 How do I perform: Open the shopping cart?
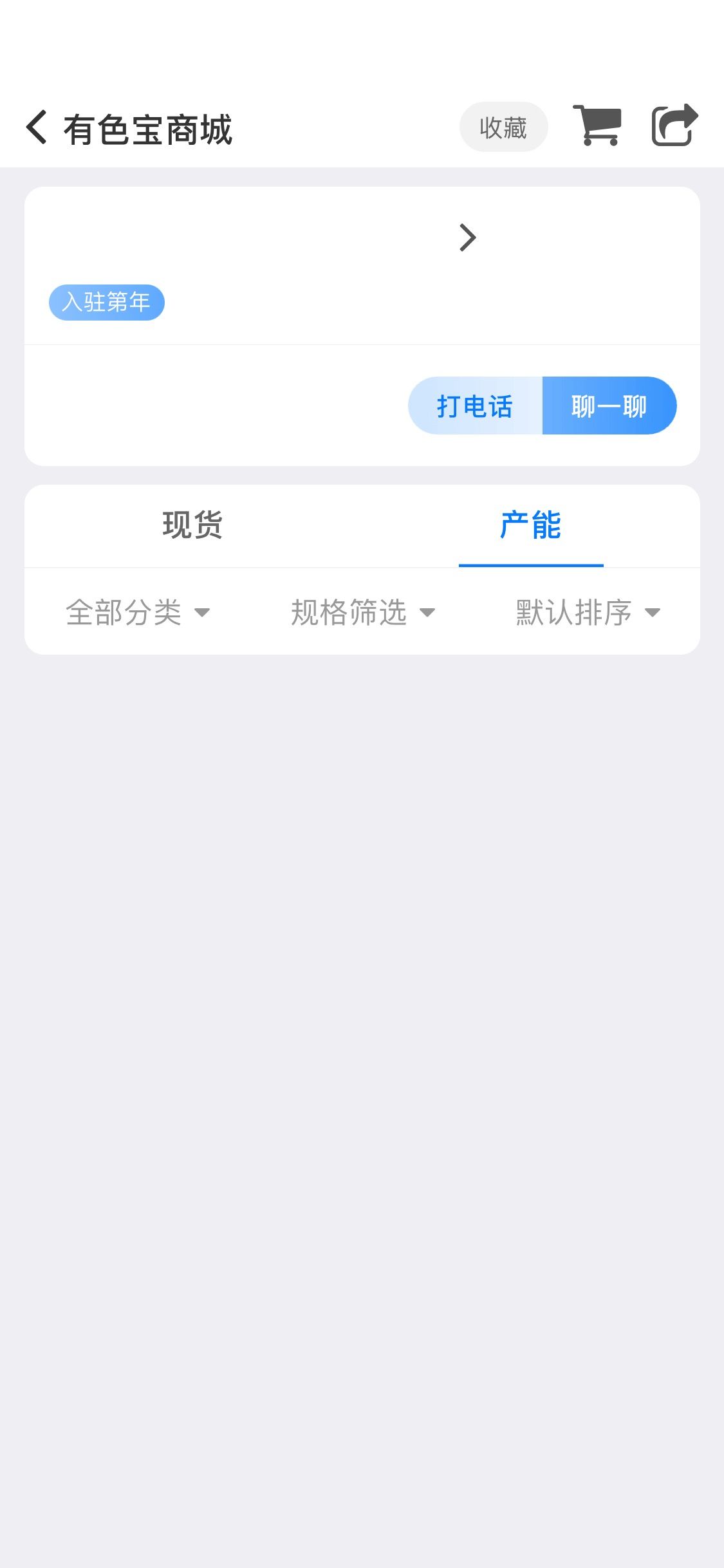pos(598,126)
